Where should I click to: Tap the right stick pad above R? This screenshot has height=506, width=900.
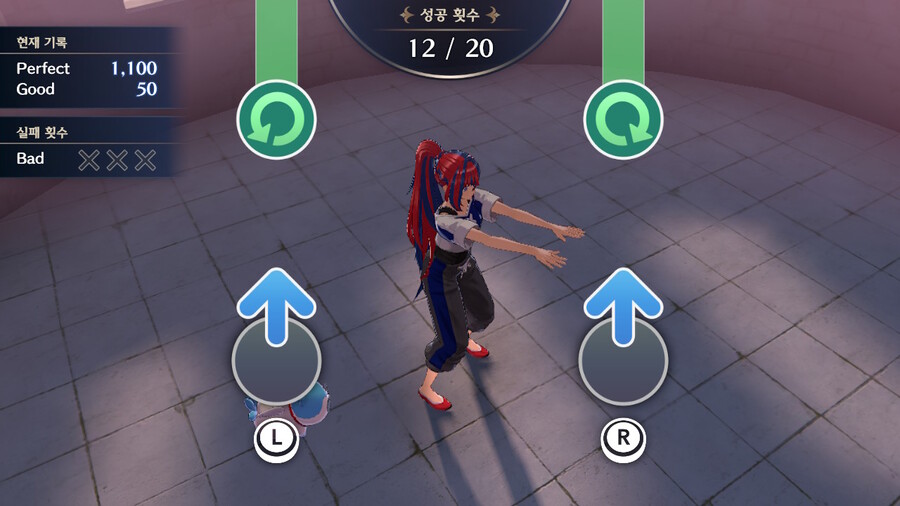click(623, 361)
